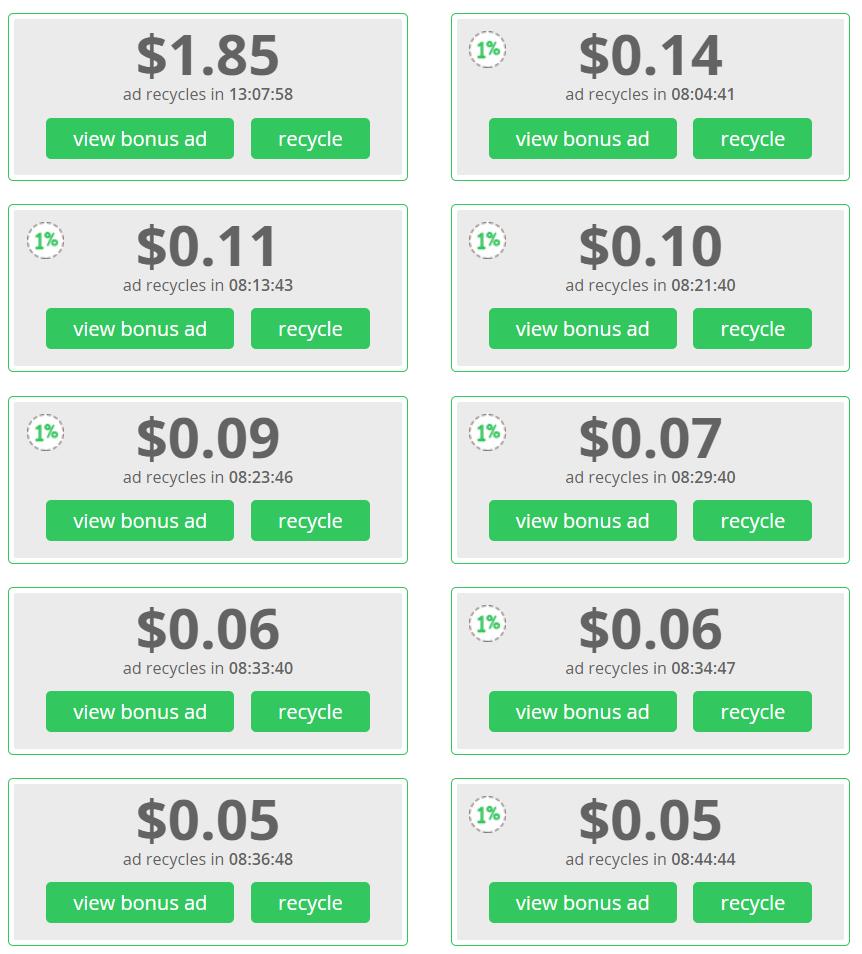Recycle the ad expiring in 08:34:47
The height and width of the screenshot is (954, 862).
point(753,711)
